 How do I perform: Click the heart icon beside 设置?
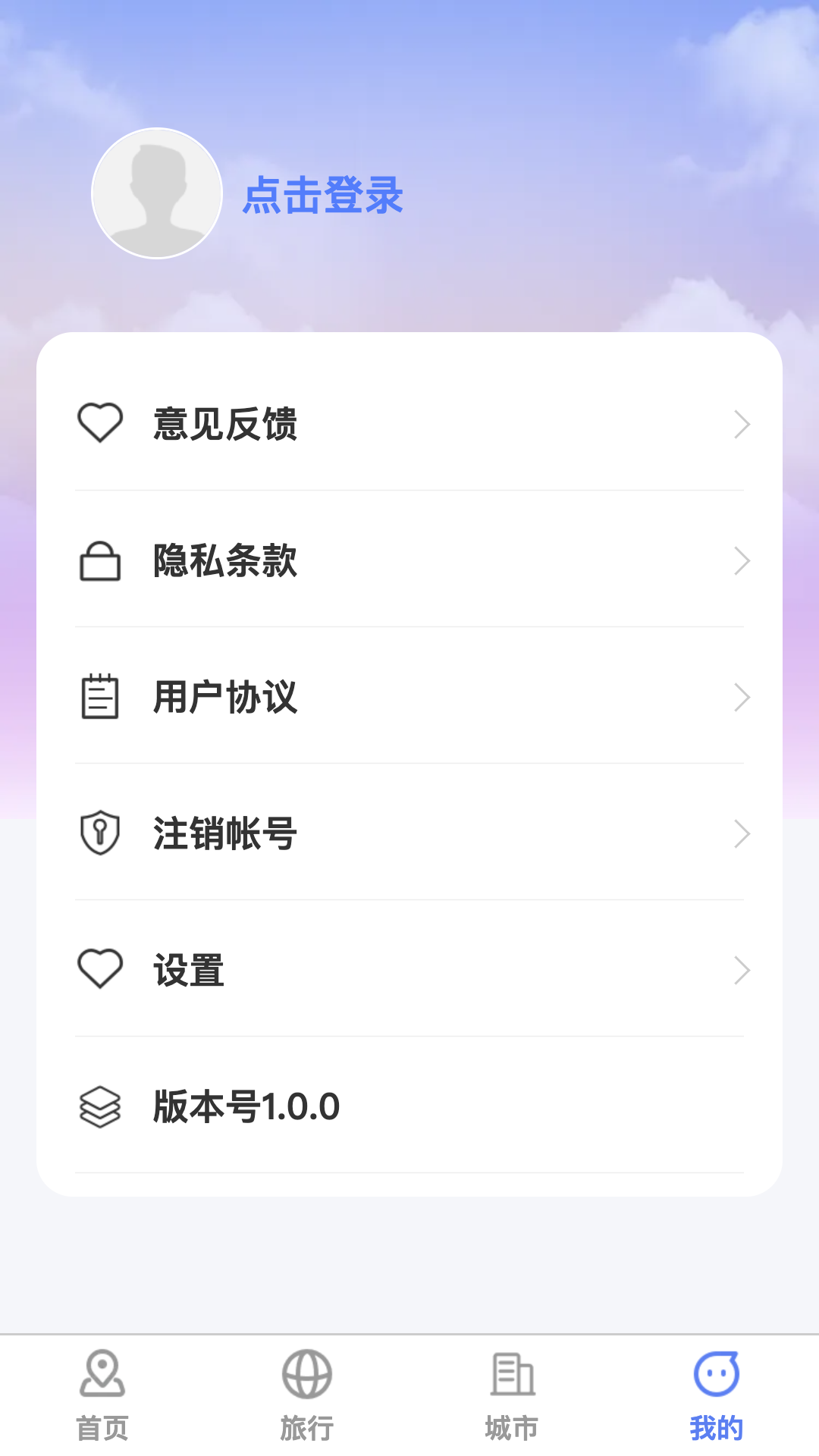101,970
